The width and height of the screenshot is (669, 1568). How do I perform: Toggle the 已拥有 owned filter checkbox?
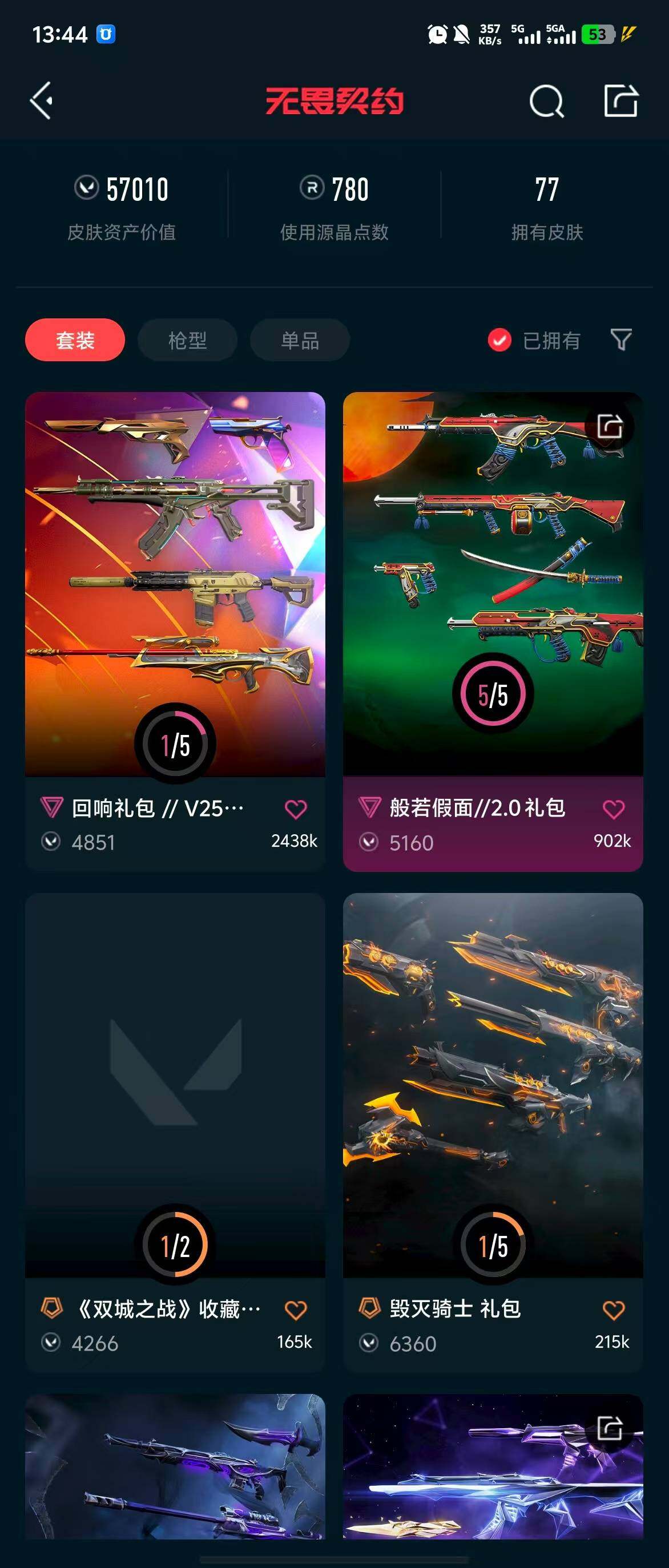tap(499, 340)
